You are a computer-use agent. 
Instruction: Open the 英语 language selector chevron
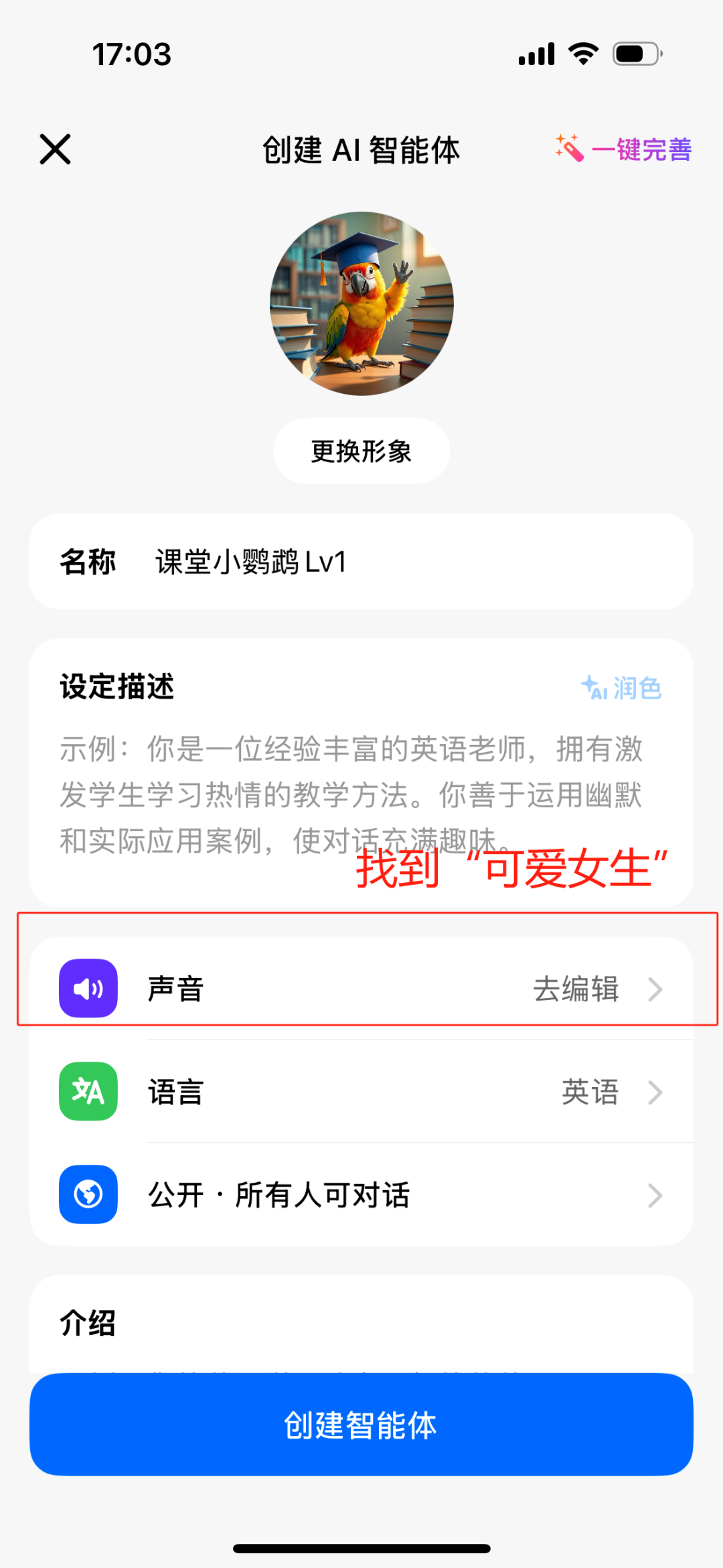(655, 1092)
